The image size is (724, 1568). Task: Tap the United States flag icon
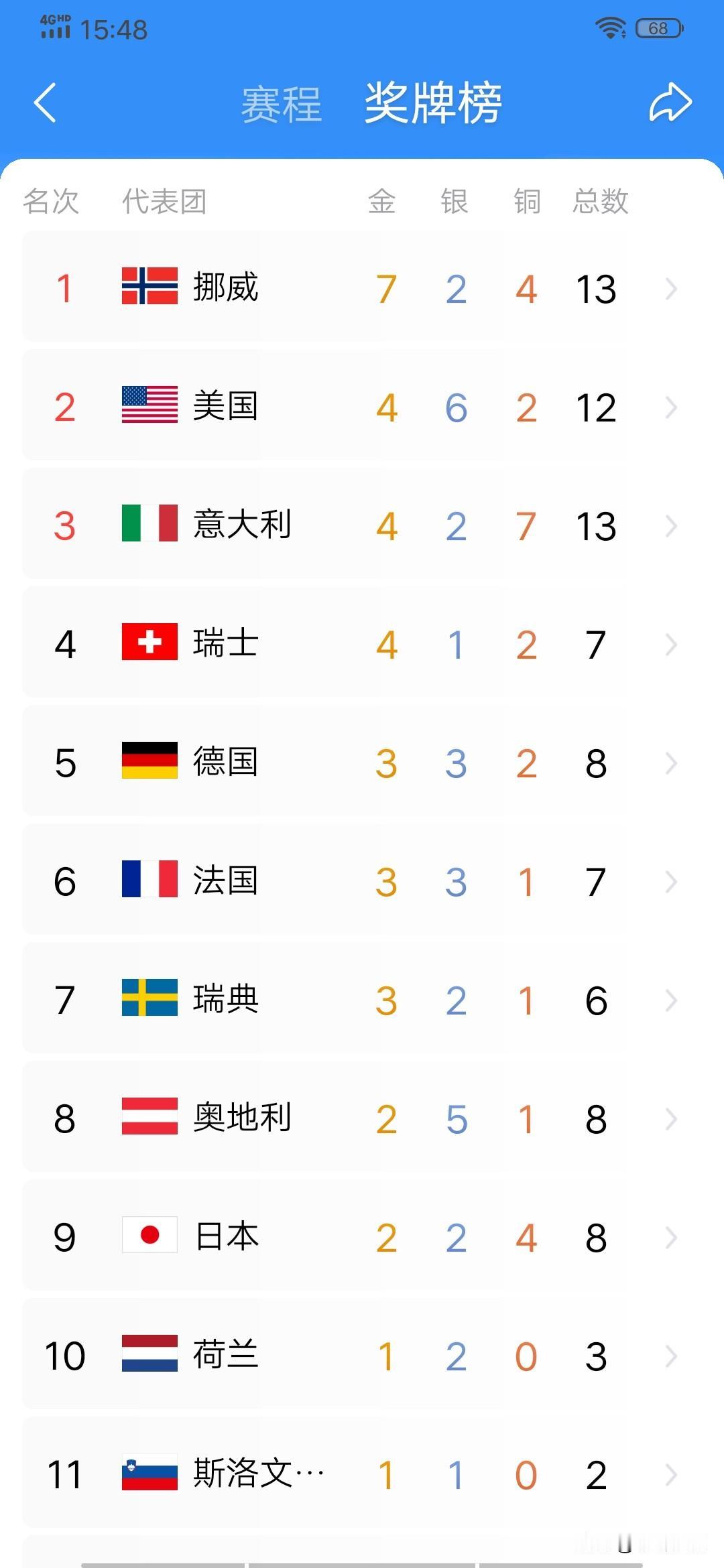click(149, 405)
